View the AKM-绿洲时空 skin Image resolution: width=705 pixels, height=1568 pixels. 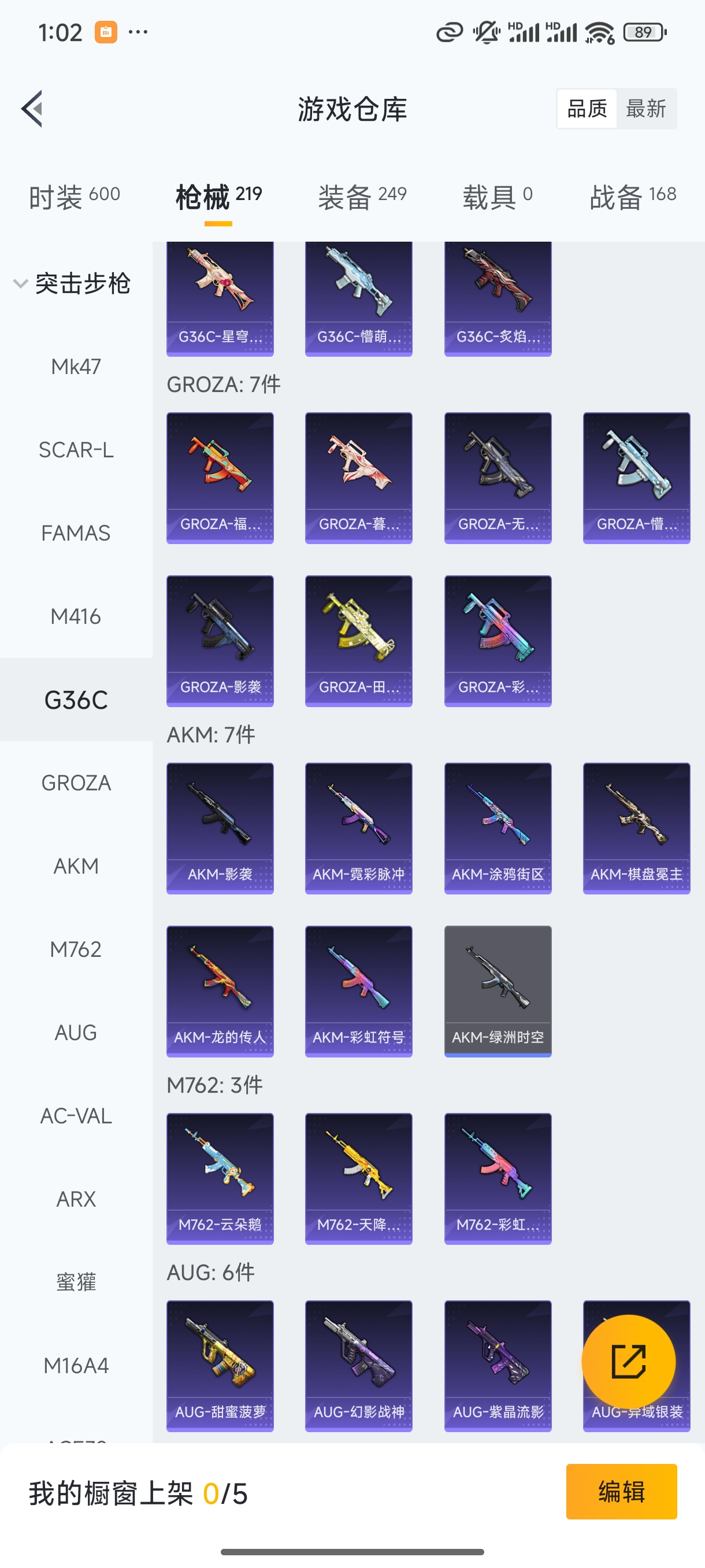point(498,991)
